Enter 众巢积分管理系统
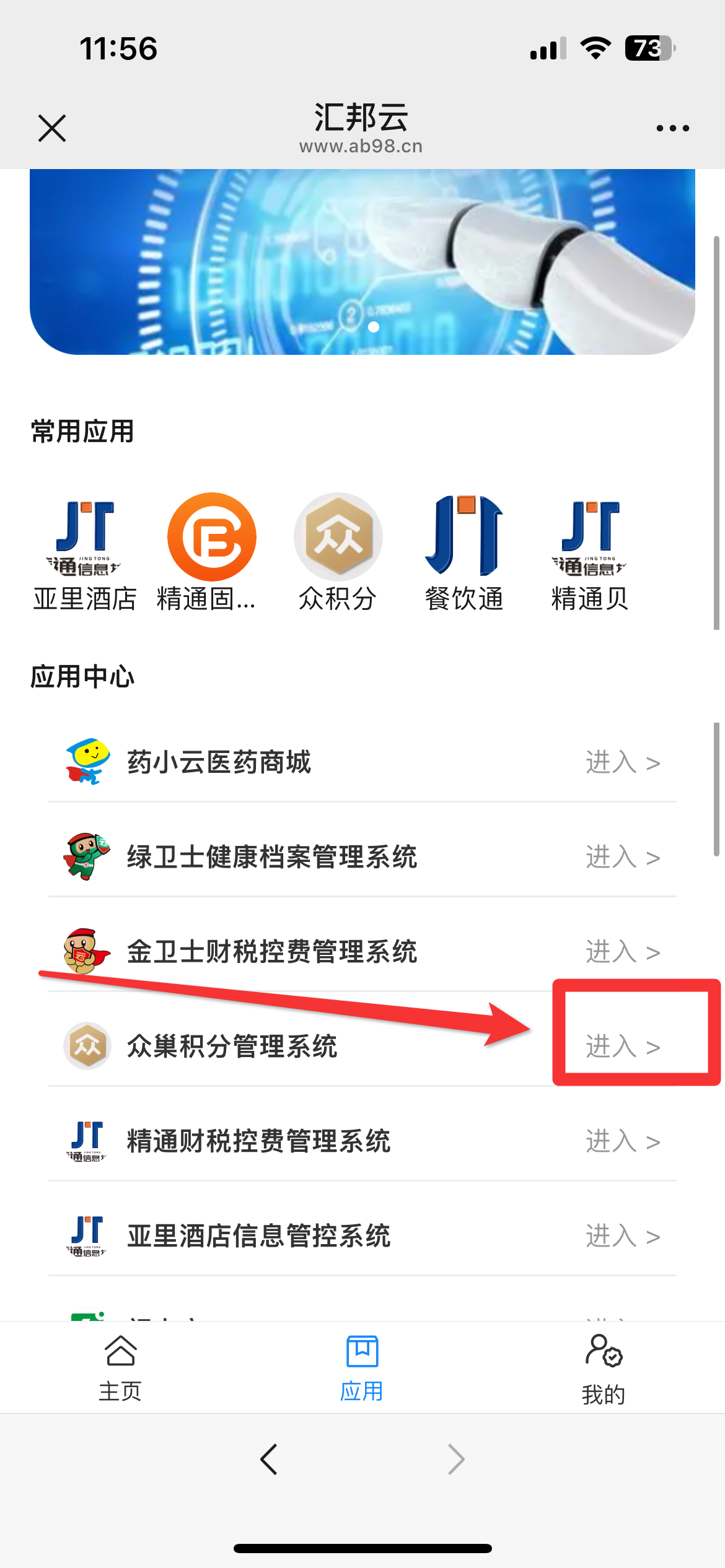The image size is (725, 1568). click(622, 1047)
